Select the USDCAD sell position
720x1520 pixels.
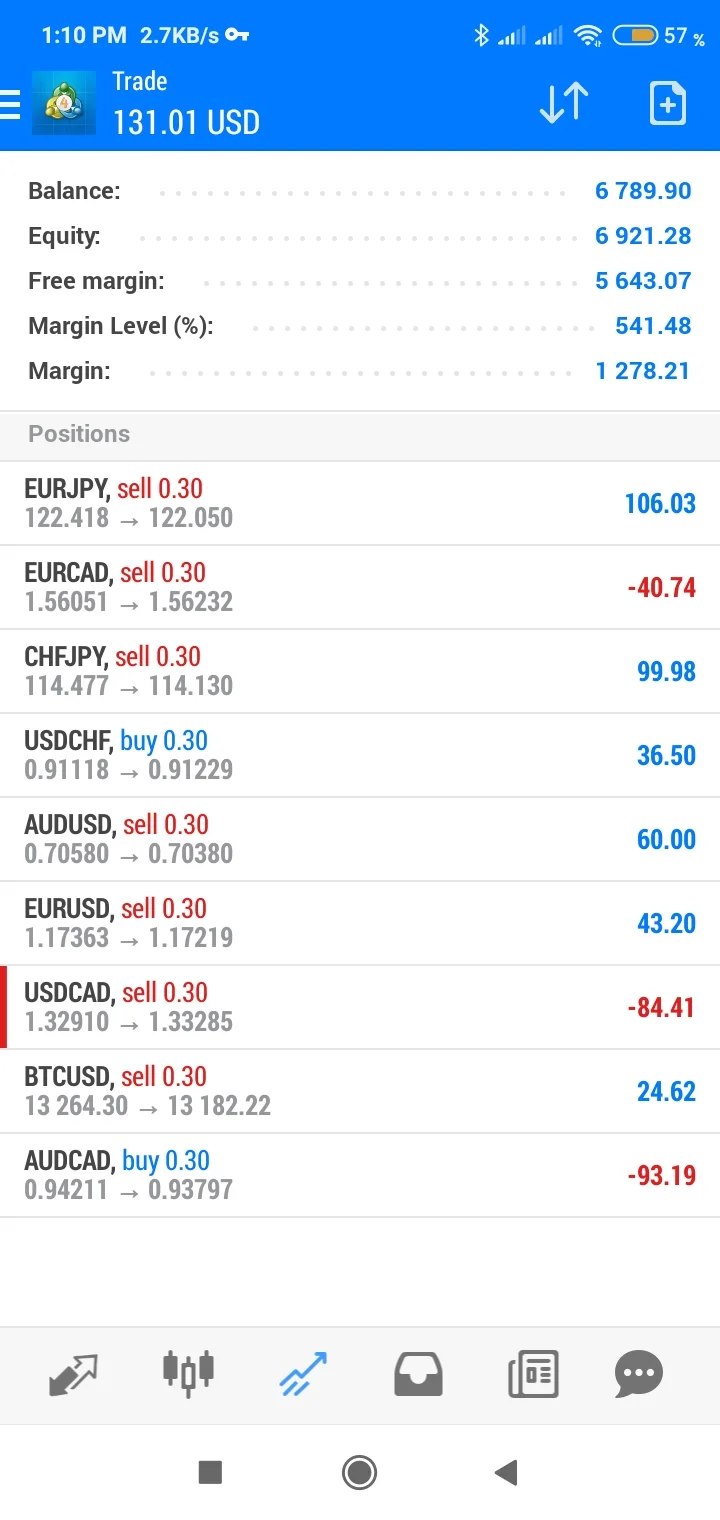(x=360, y=1007)
